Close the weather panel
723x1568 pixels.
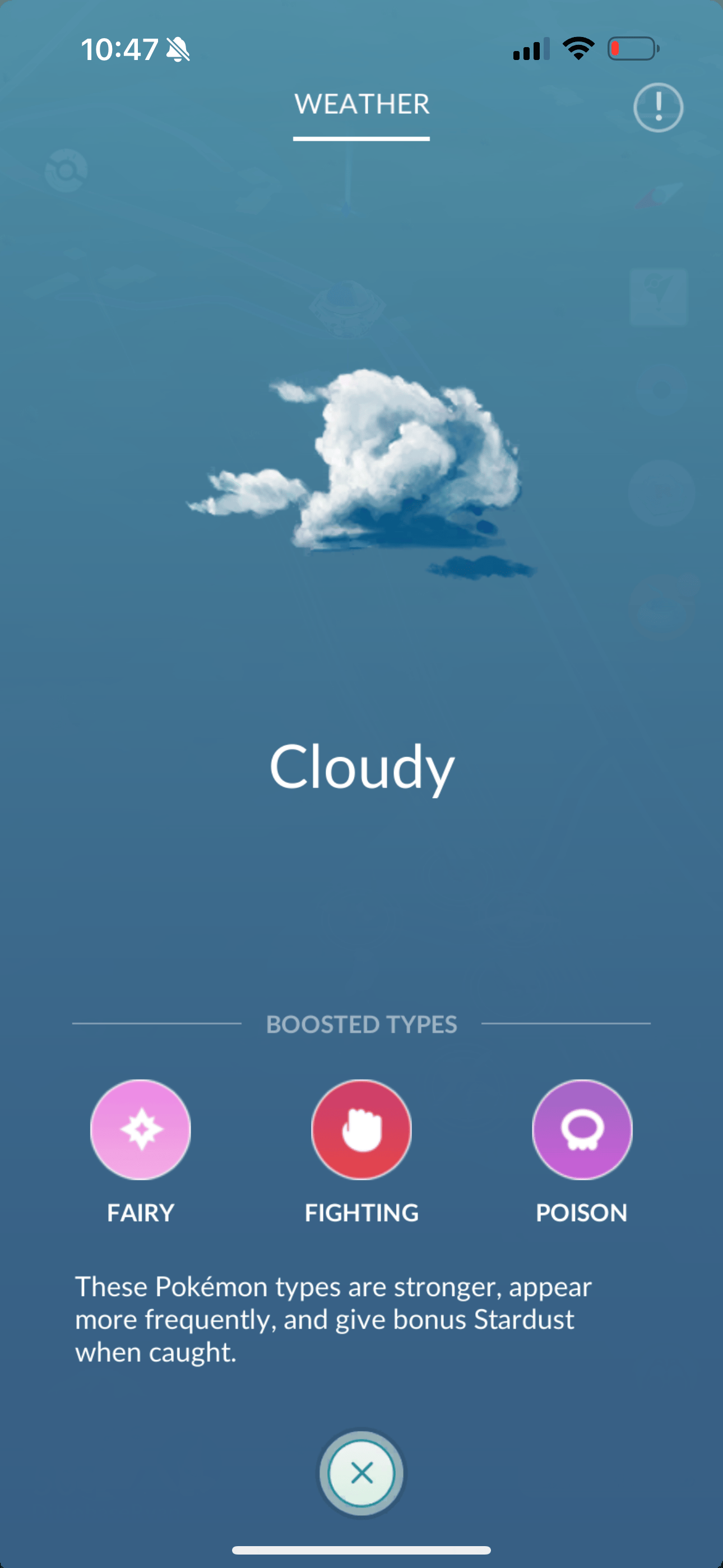point(361,1473)
